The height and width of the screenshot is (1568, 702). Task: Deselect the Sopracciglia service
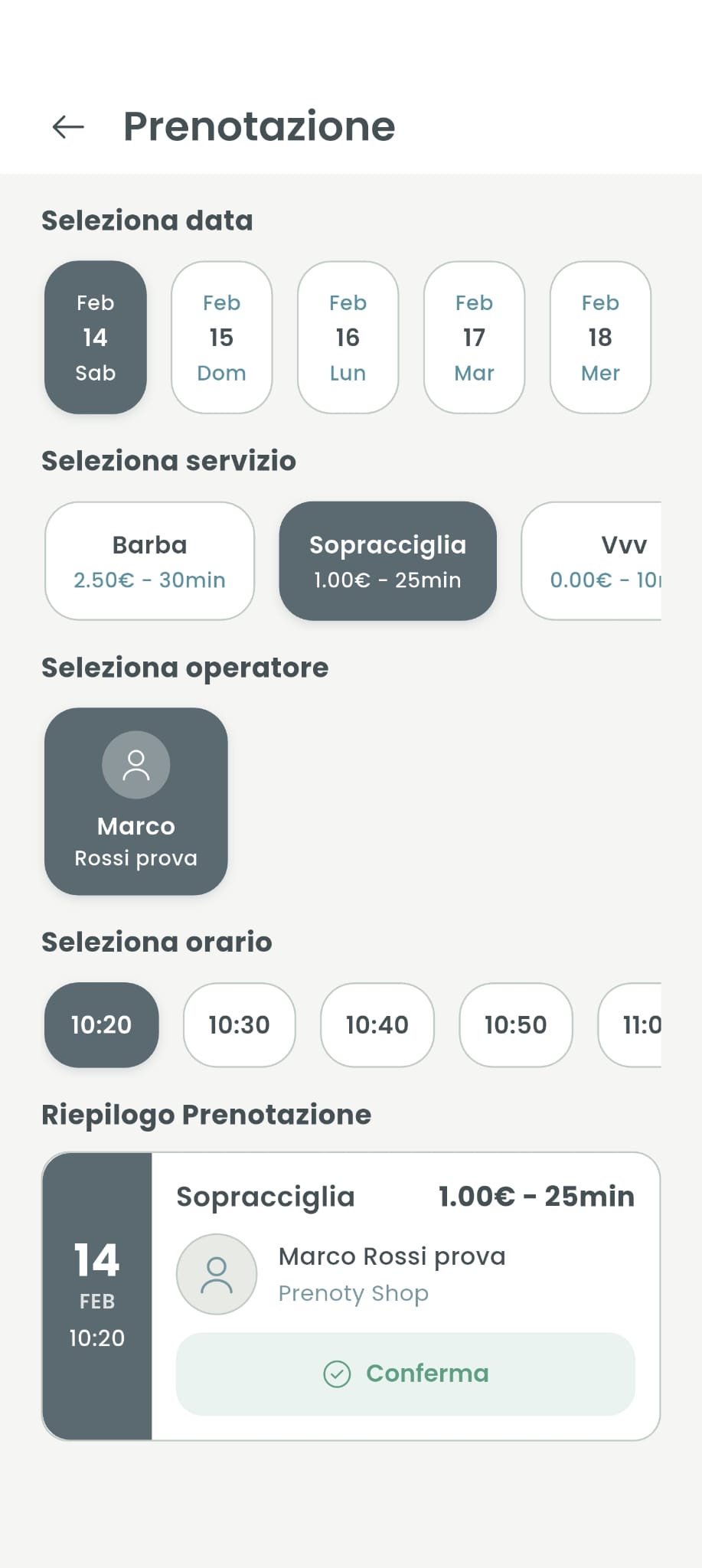tap(388, 560)
